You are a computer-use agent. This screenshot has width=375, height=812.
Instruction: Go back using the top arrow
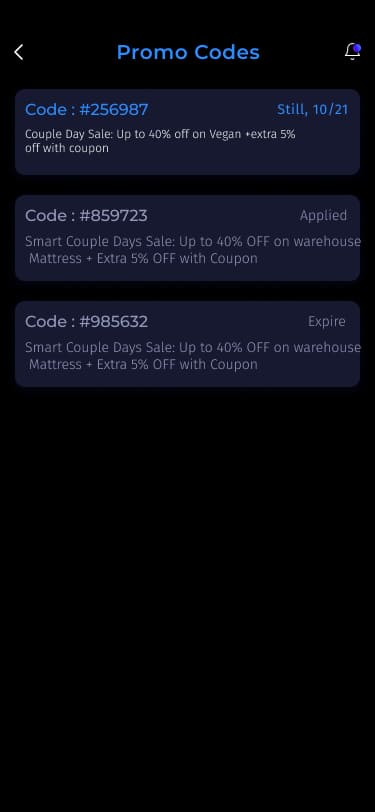click(19, 52)
